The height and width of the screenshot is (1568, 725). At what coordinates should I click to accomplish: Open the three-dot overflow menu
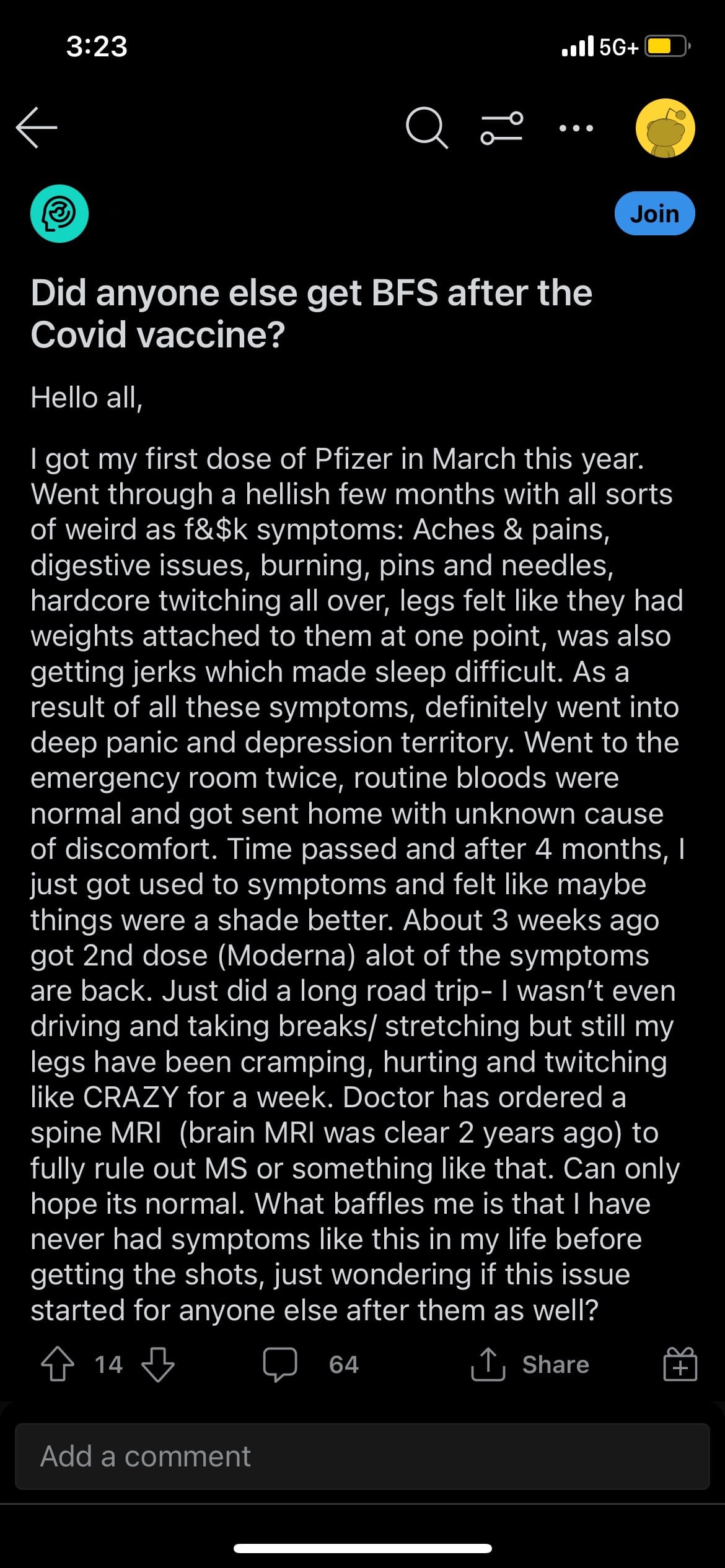576,129
